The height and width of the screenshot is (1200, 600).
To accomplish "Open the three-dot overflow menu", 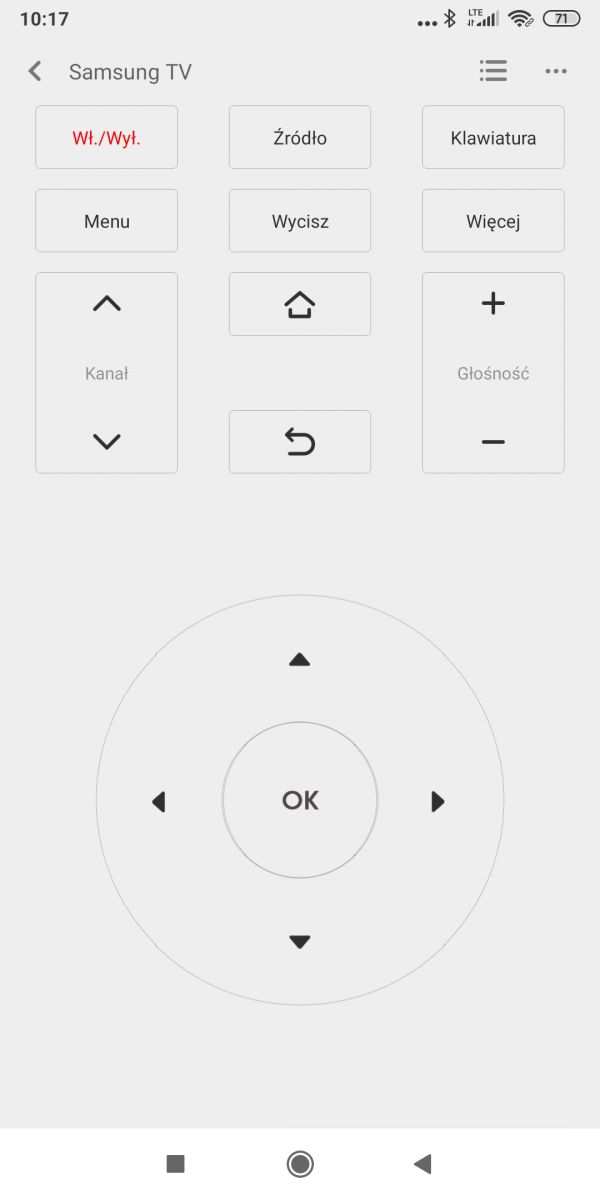I will coord(556,71).
